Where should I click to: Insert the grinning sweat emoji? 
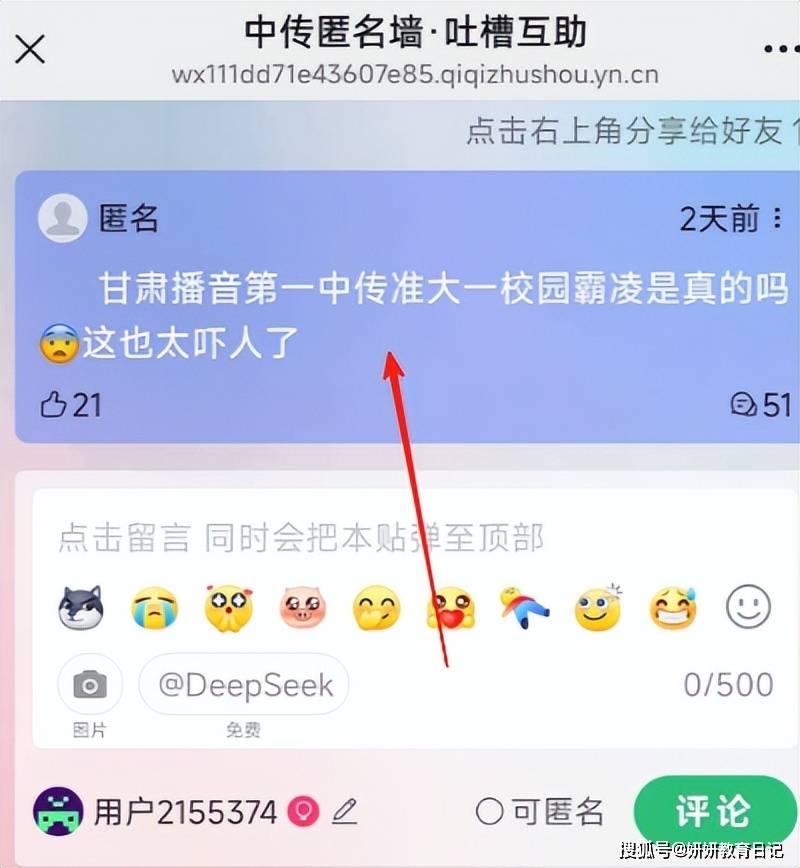[673, 607]
